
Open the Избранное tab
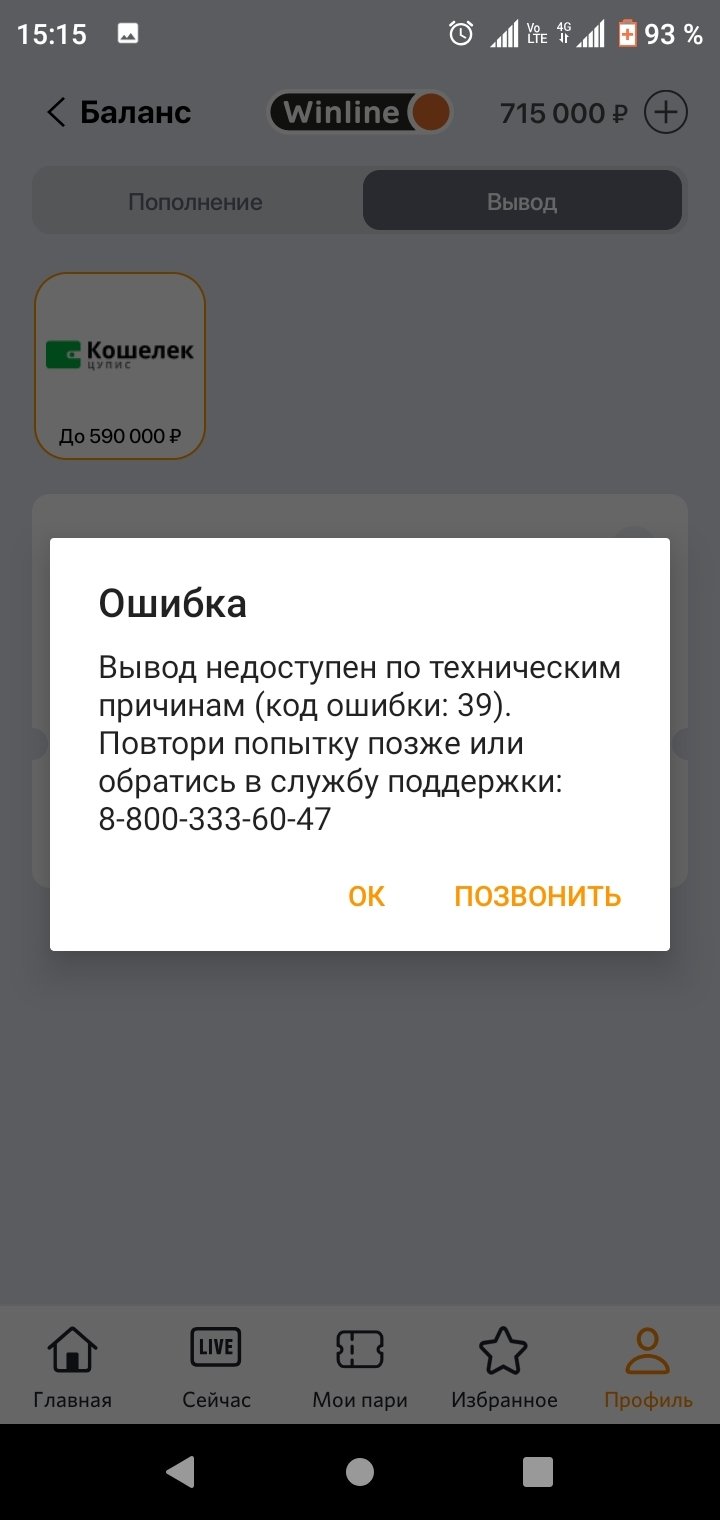click(x=504, y=1366)
